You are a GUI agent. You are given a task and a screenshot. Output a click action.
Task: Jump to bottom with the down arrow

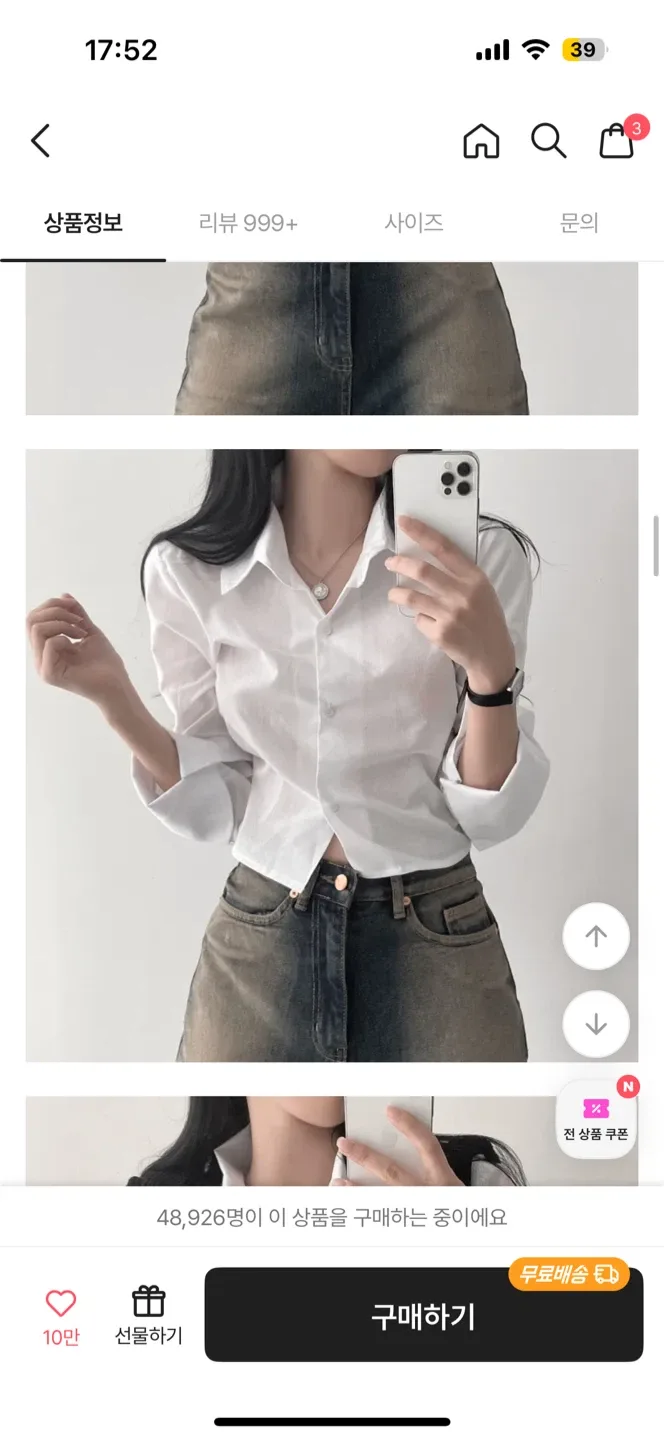tap(596, 1024)
